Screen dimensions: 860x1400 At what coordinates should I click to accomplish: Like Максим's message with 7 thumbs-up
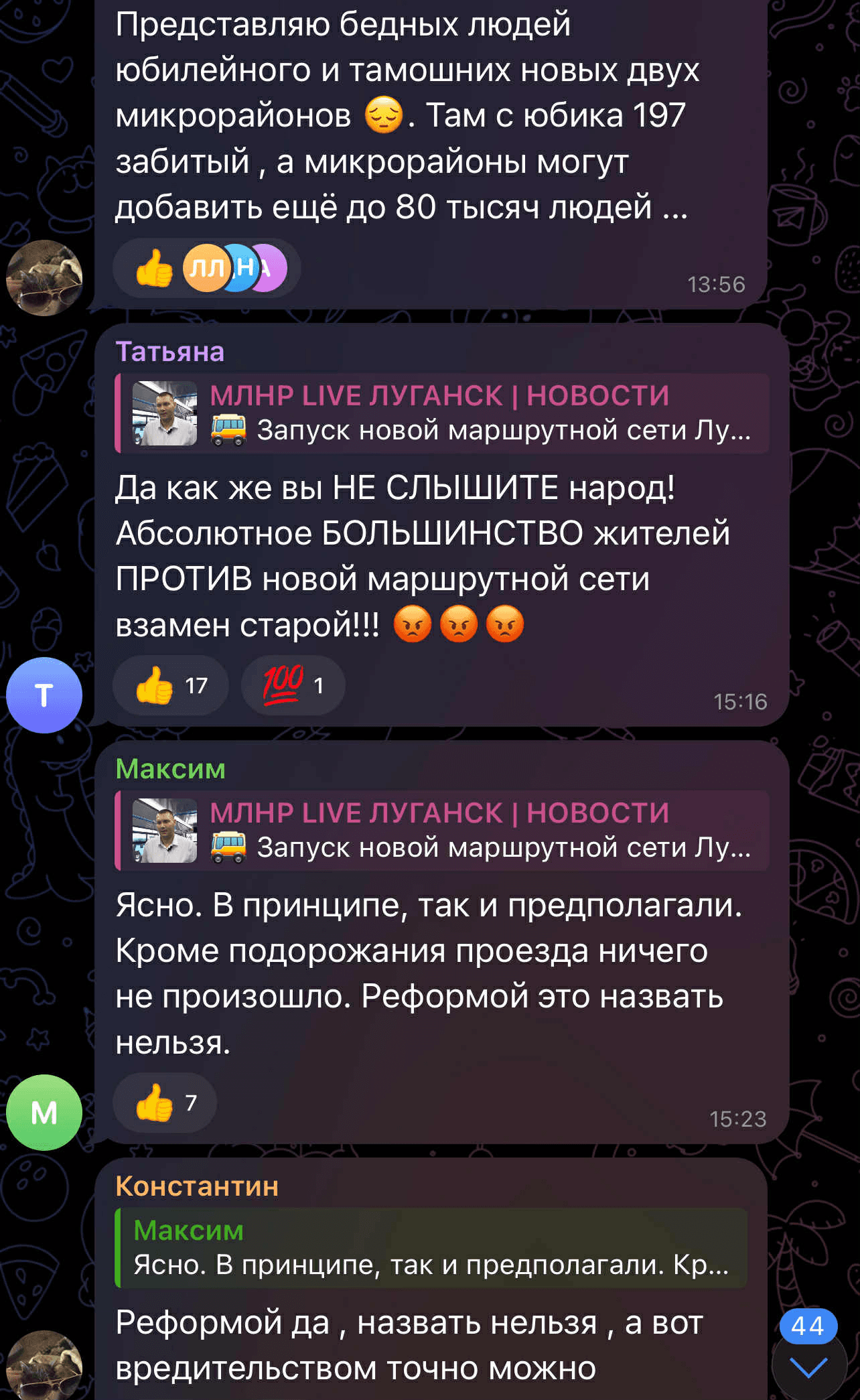tap(165, 1103)
